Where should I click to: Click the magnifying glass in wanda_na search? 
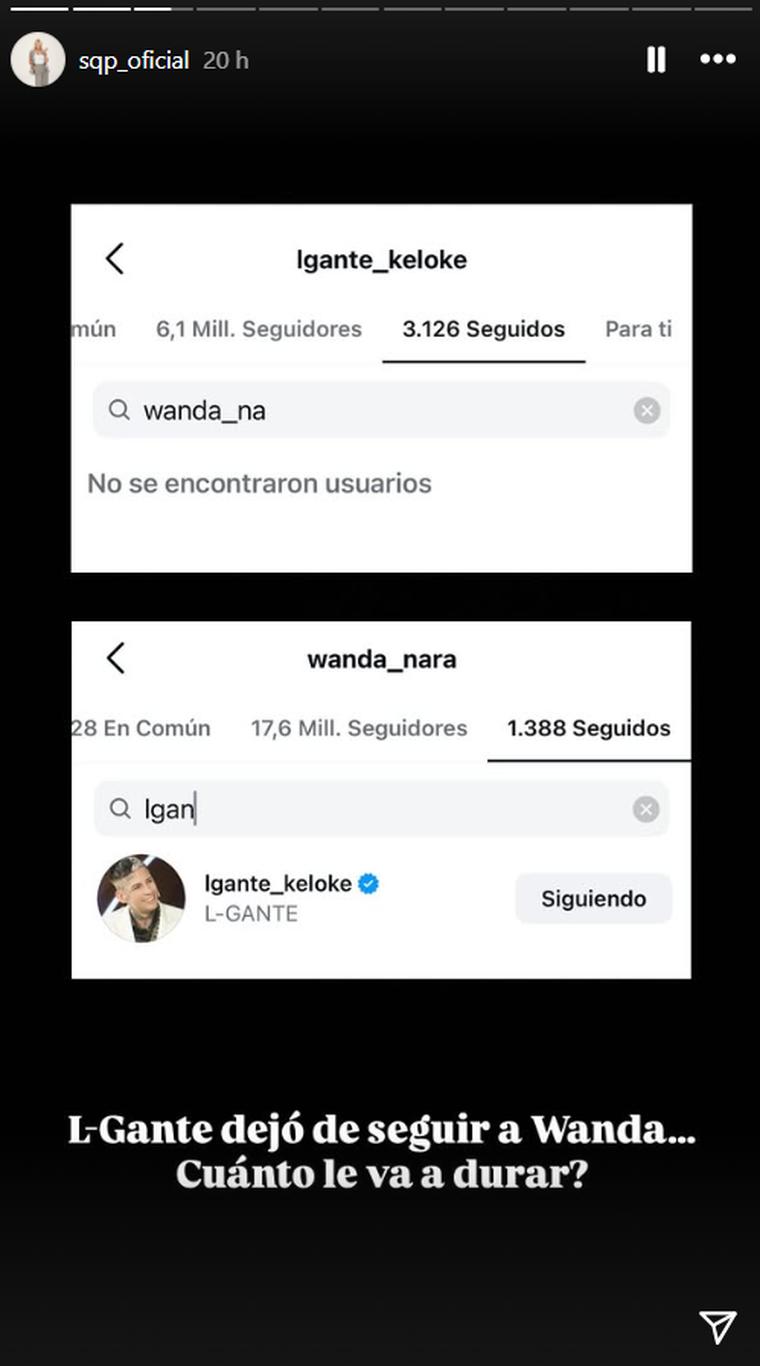click(119, 410)
